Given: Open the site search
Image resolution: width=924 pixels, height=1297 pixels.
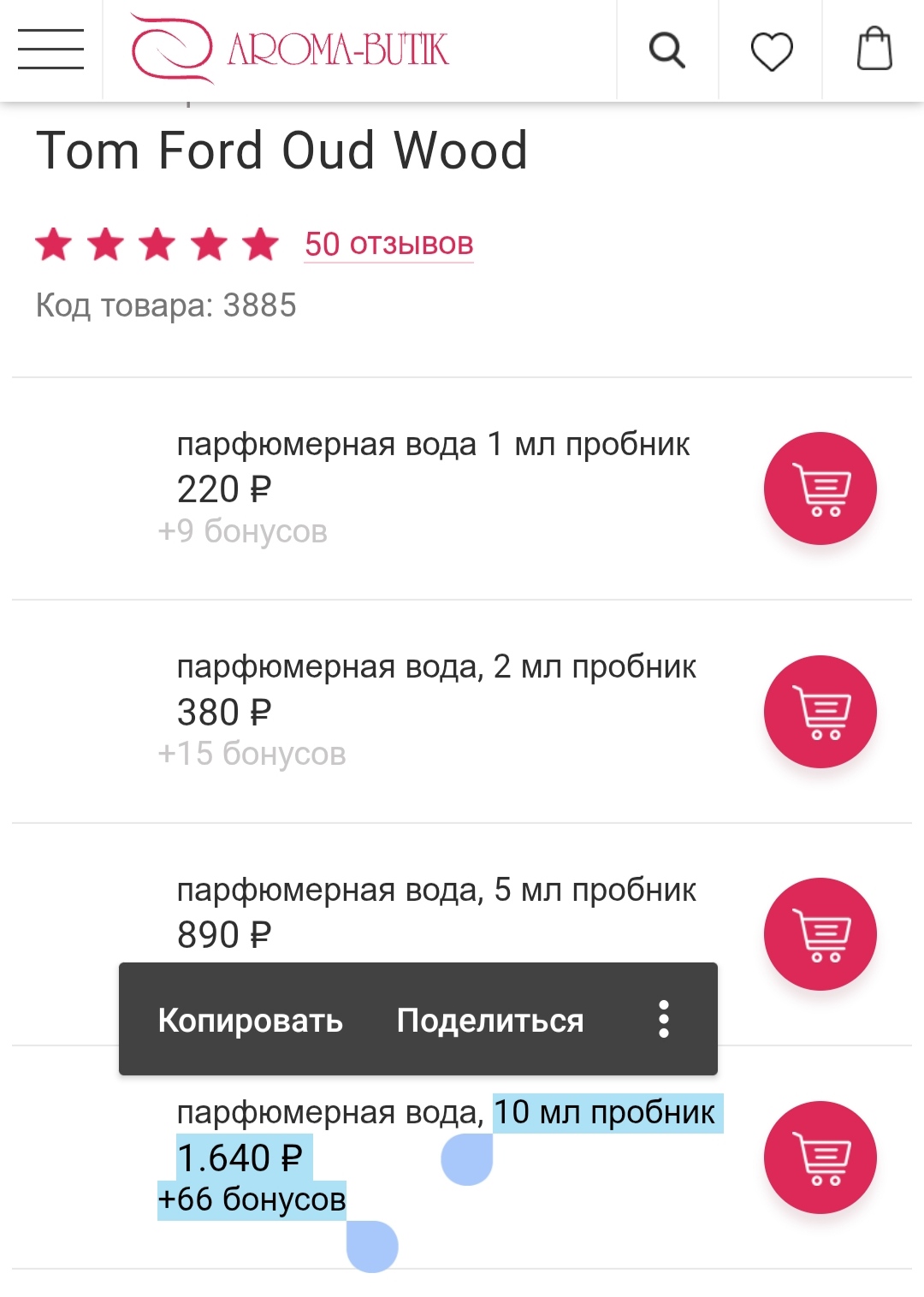Looking at the screenshot, I should [x=667, y=50].
